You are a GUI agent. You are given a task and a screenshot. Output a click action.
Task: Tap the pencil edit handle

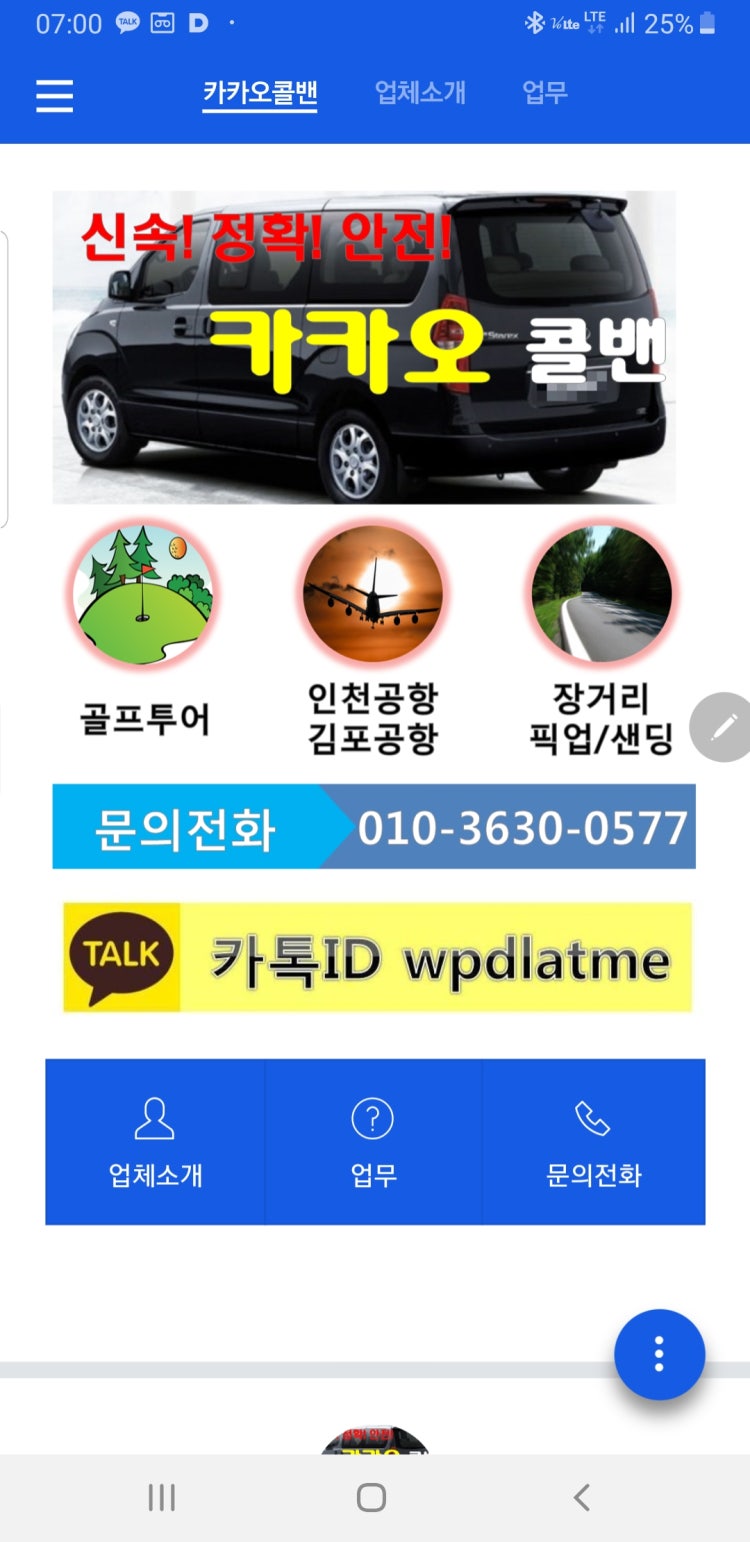click(724, 727)
